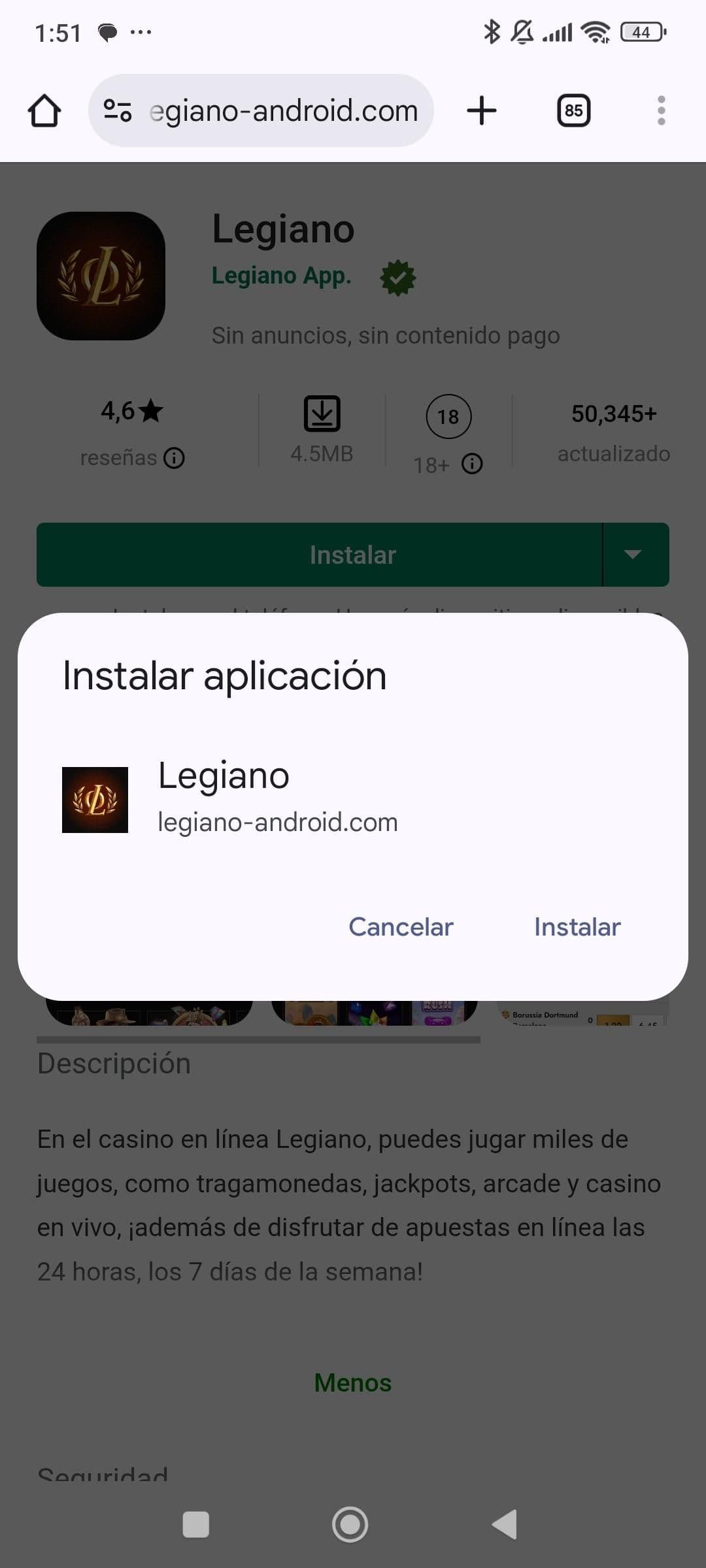Click the download size icon above 4.5MB

(x=322, y=412)
